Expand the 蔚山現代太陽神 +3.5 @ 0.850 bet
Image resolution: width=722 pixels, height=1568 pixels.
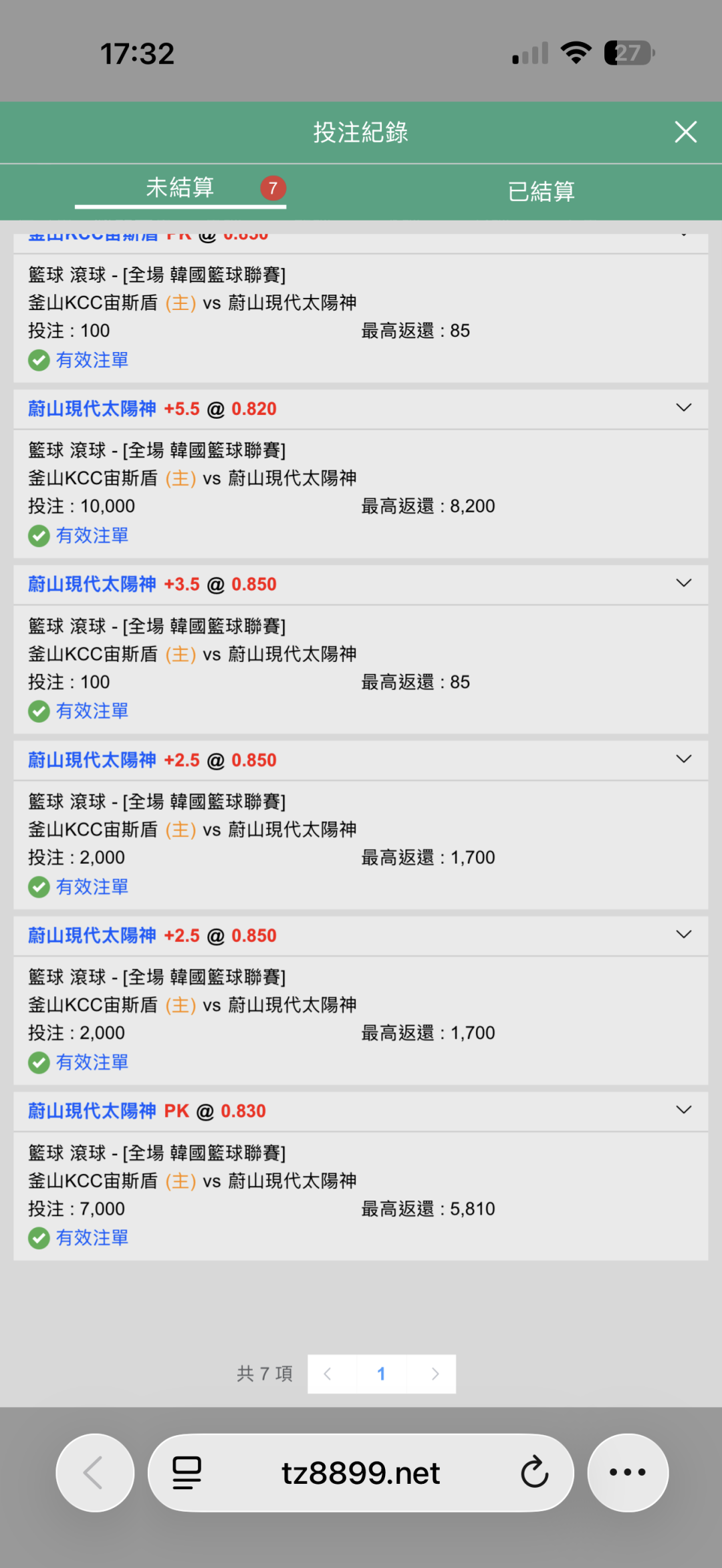coord(683,584)
